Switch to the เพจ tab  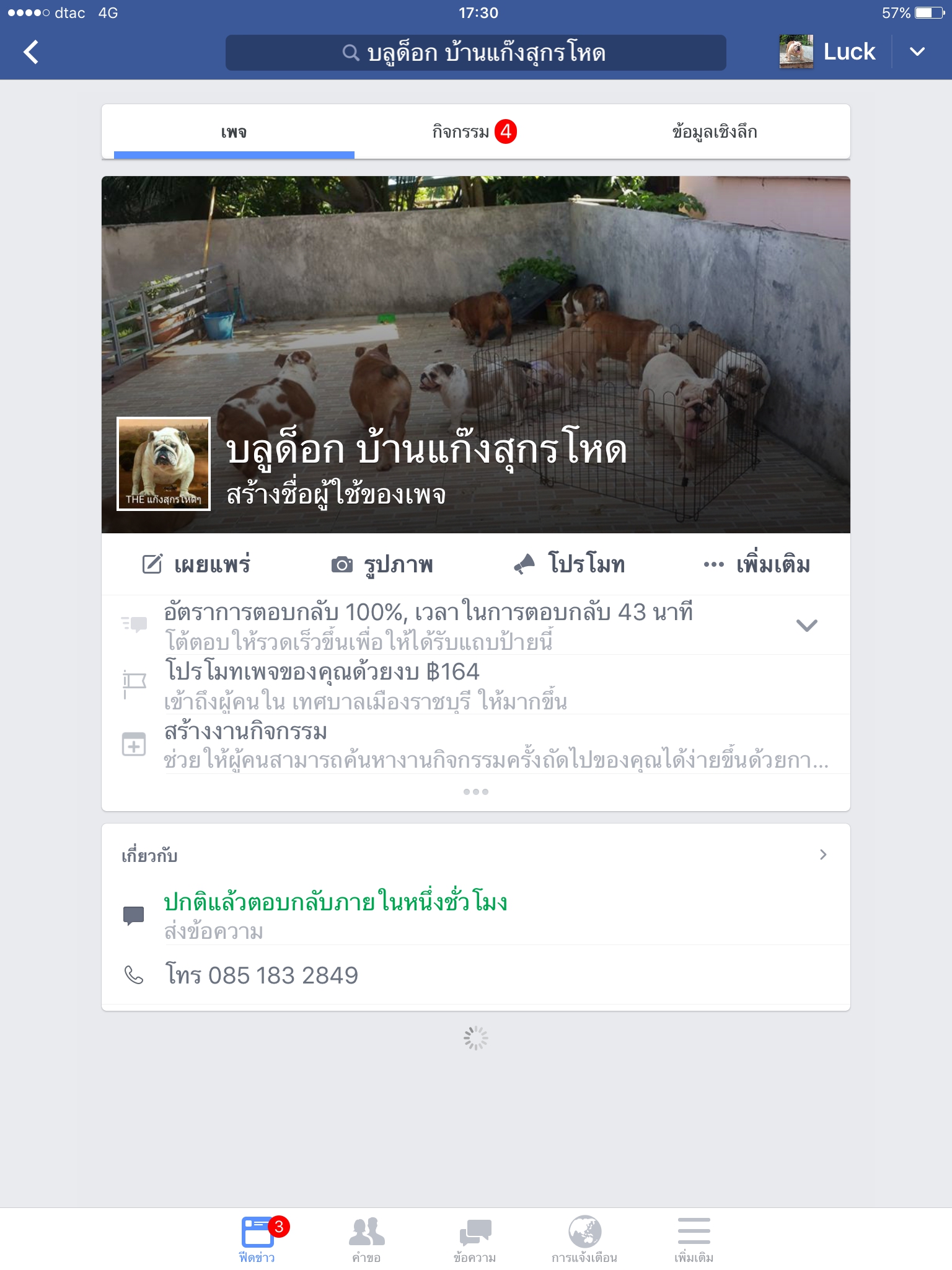[234, 132]
